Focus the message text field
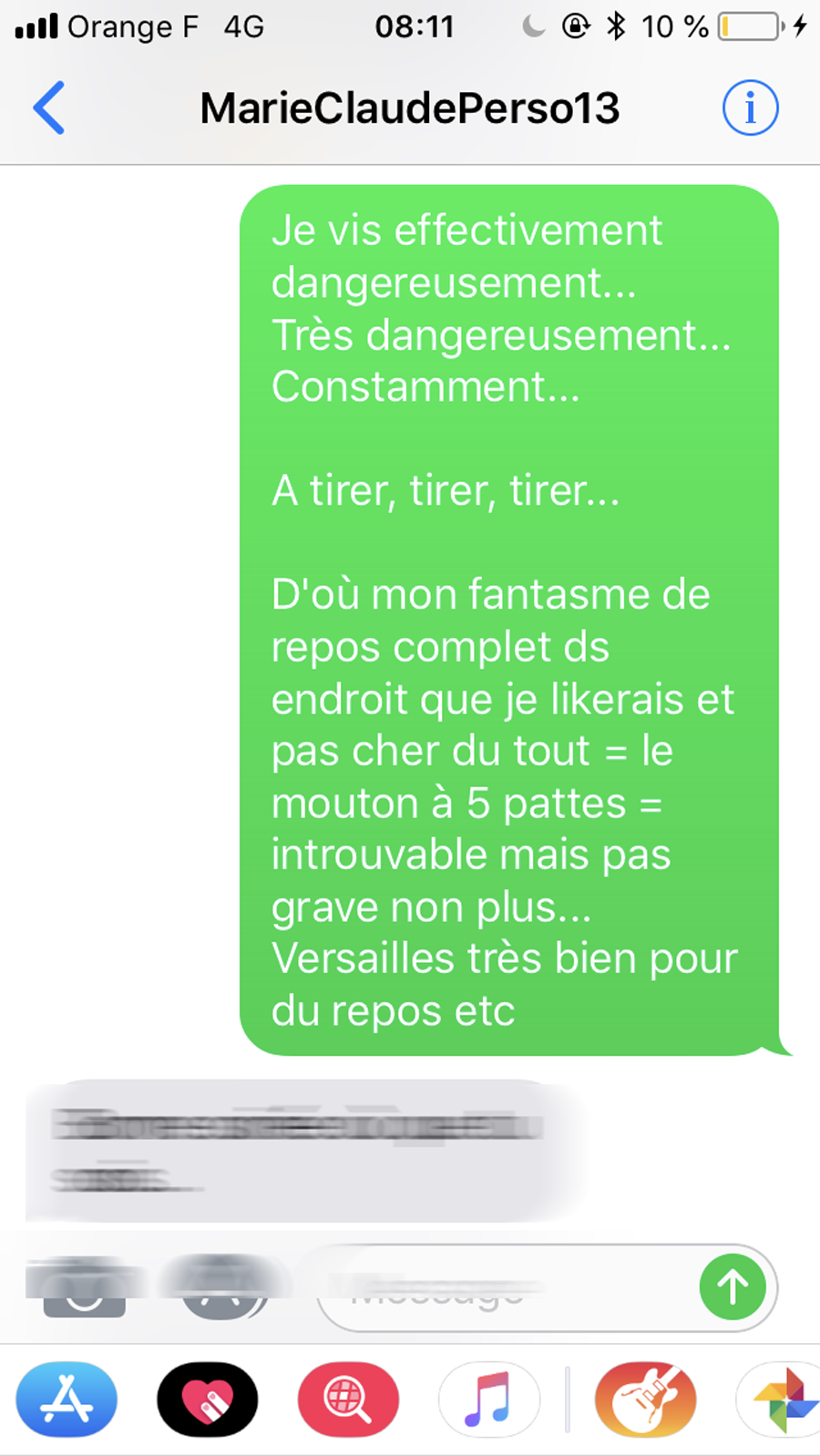The width and height of the screenshot is (820, 1456). 510,1288
